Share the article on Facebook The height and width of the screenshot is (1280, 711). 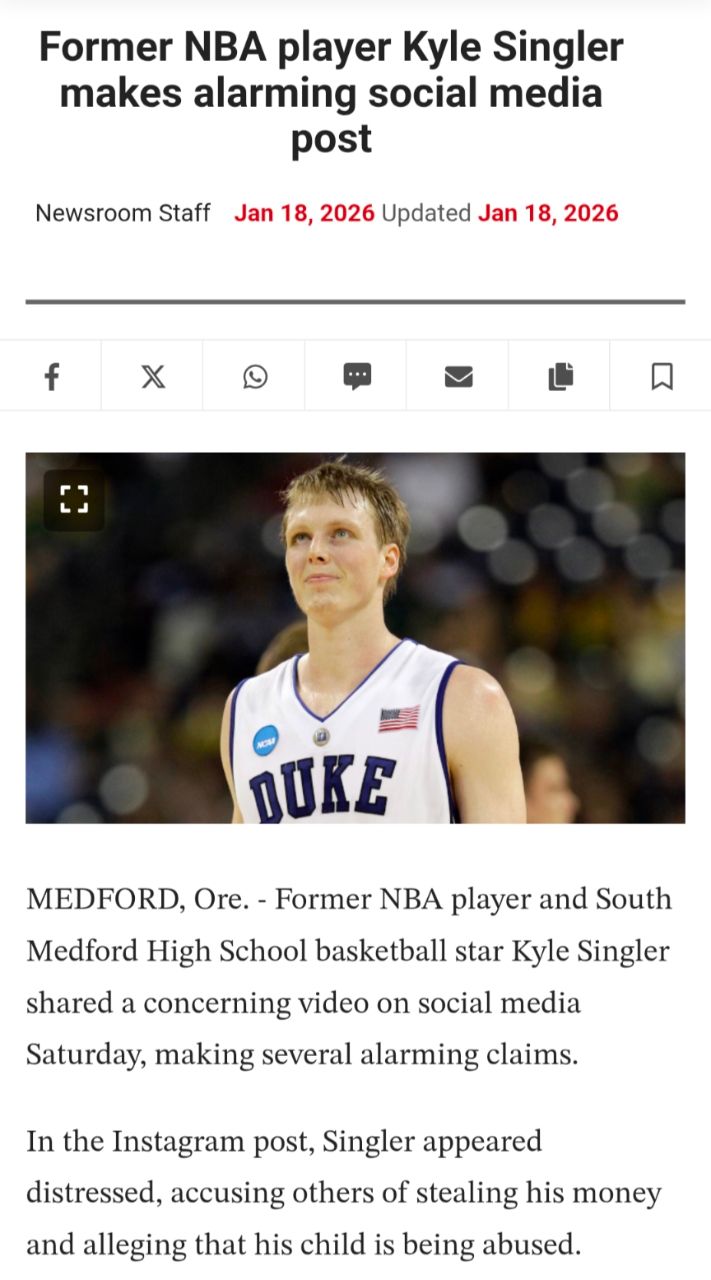(51, 376)
